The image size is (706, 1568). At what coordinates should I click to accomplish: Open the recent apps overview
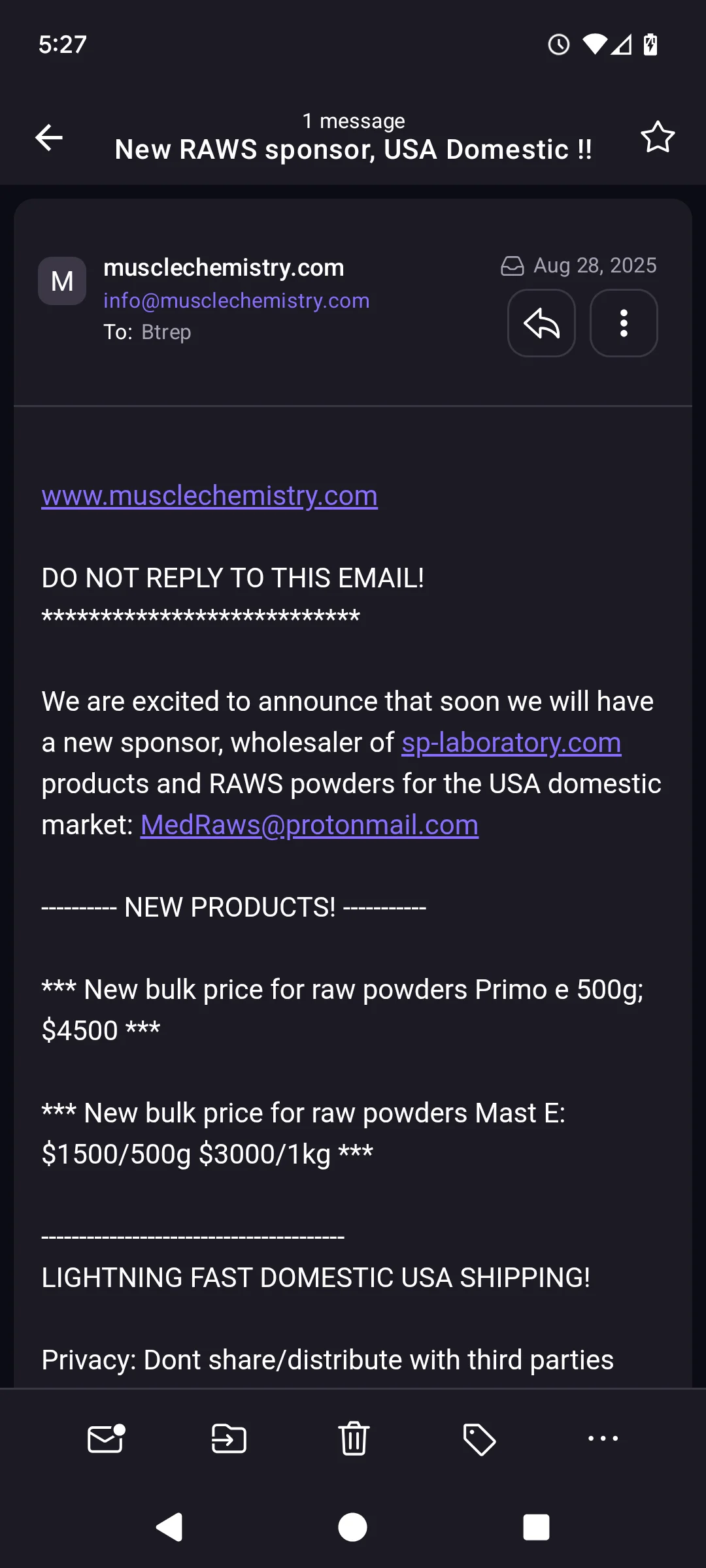click(536, 1527)
